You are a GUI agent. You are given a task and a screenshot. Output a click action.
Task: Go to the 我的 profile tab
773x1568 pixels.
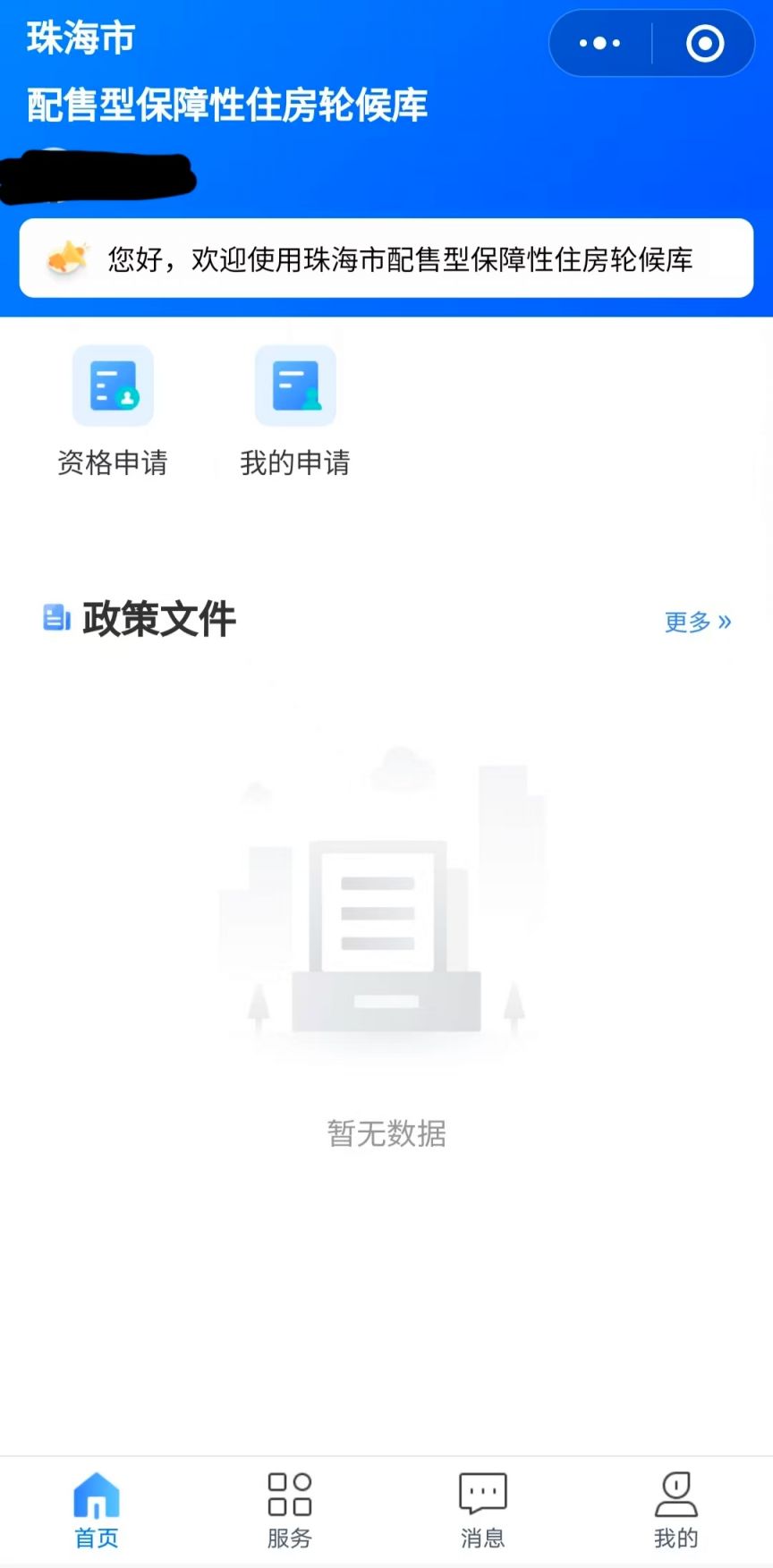click(675, 1511)
